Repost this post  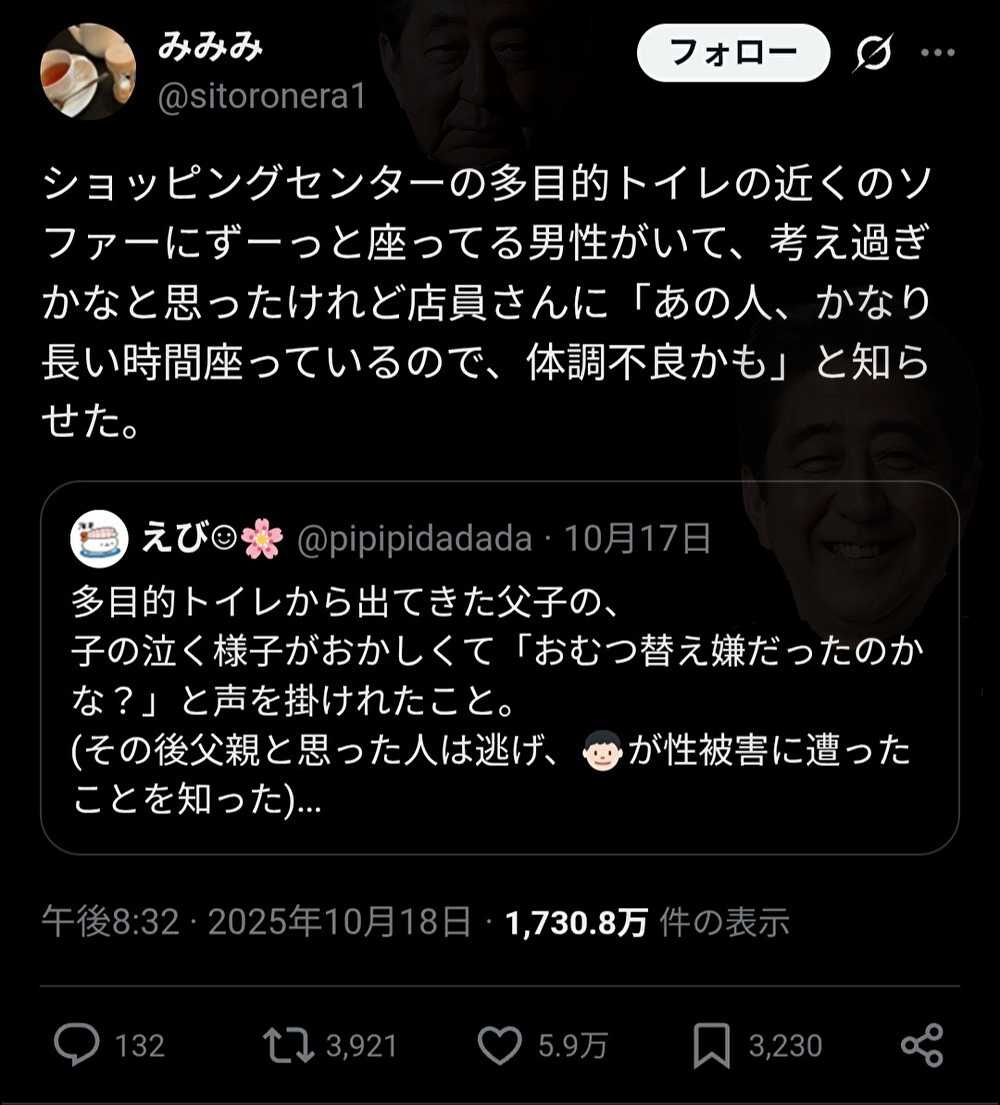[287, 1046]
